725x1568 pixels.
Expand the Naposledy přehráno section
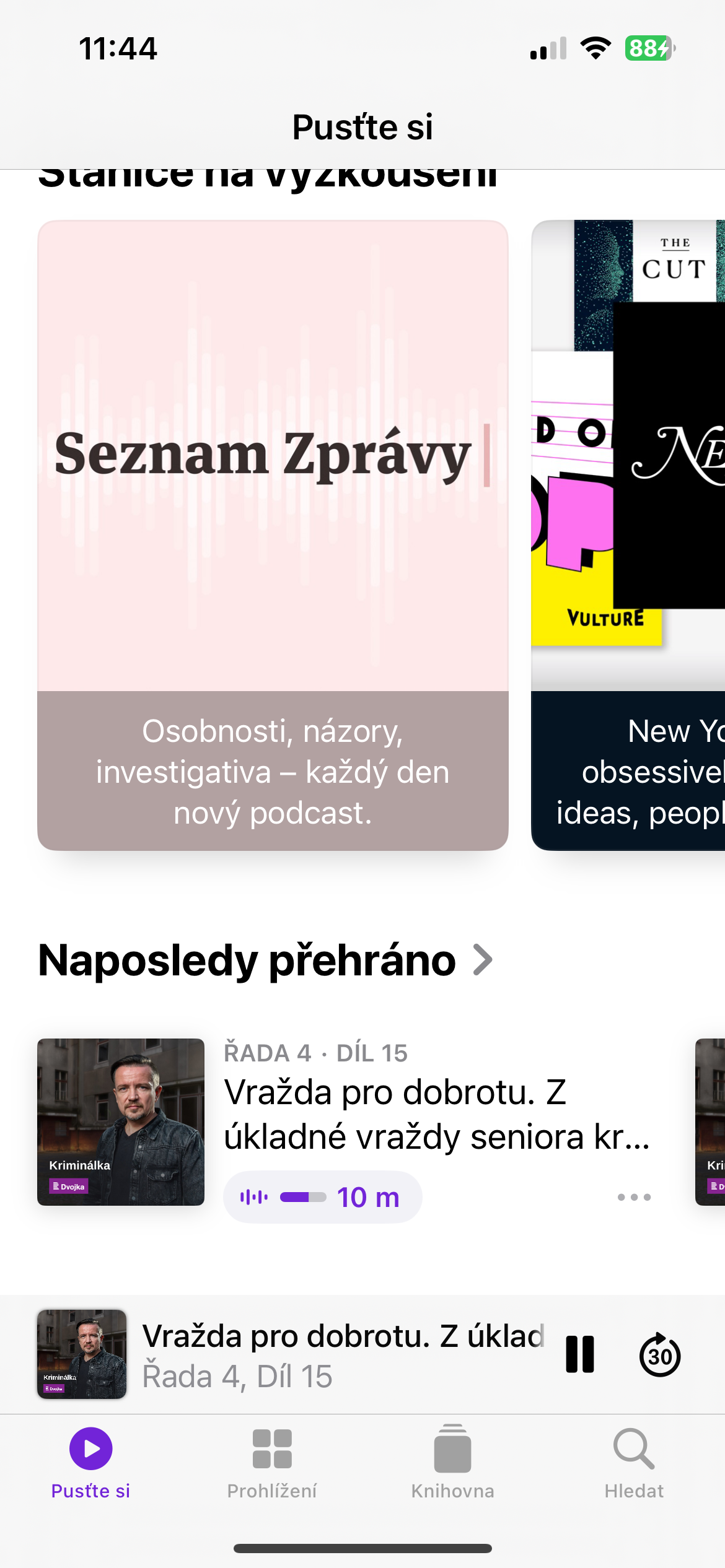pos(265,960)
